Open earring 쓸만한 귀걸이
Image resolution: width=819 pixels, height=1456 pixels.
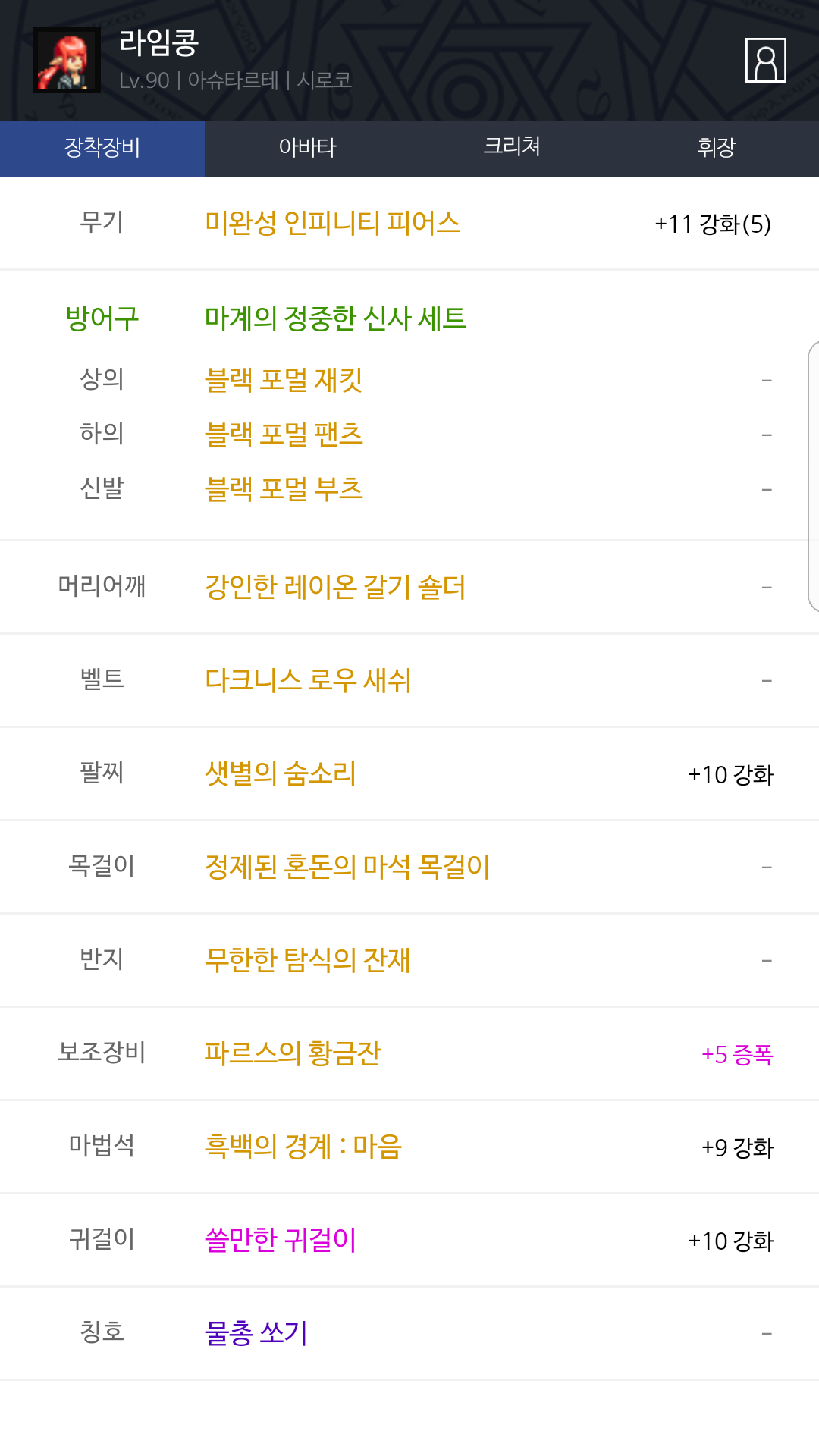(281, 1239)
